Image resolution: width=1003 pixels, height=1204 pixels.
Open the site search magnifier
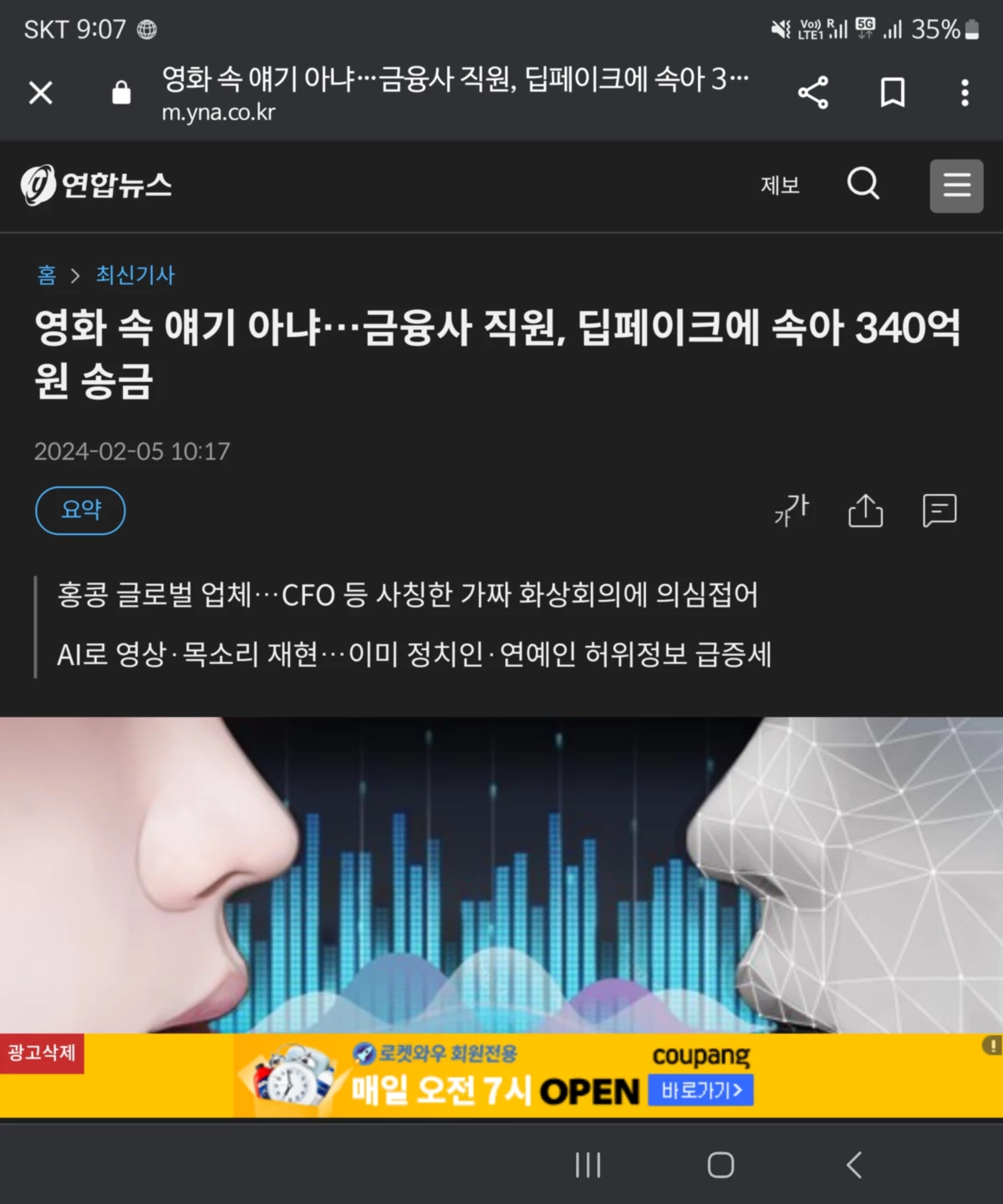[863, 183]
